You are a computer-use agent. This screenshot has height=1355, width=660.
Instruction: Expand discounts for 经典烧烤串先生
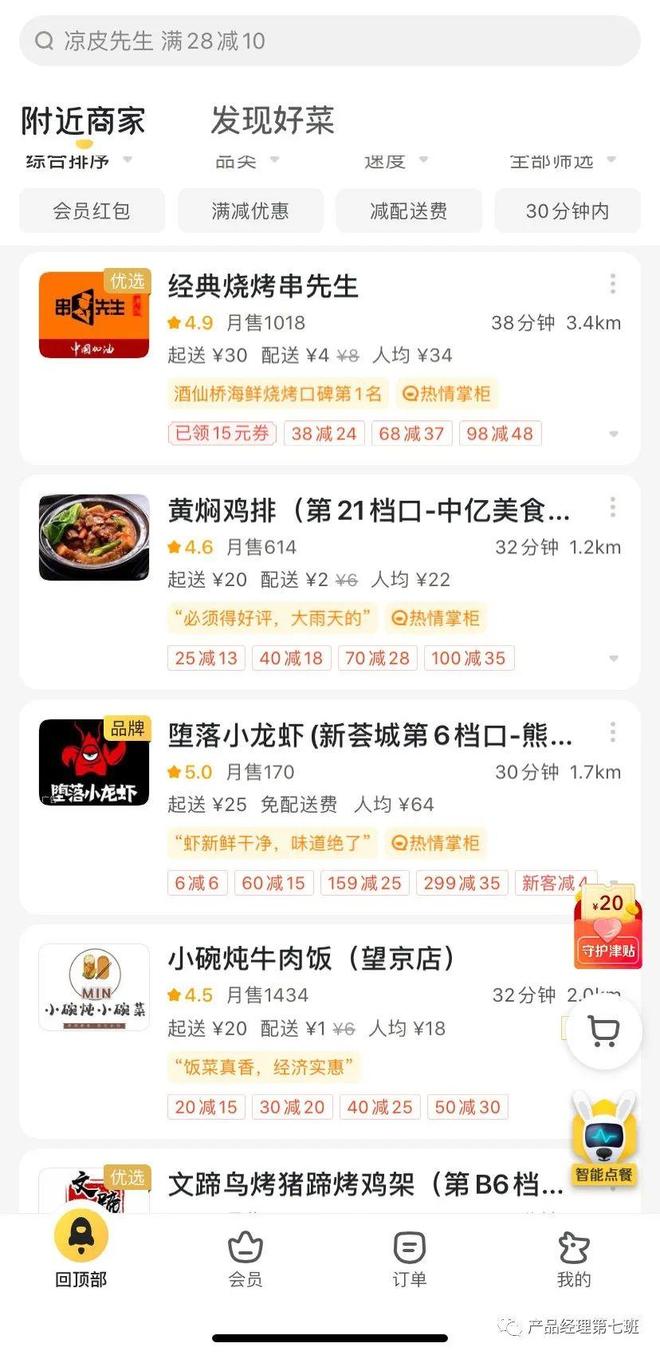tap(613, 434)
